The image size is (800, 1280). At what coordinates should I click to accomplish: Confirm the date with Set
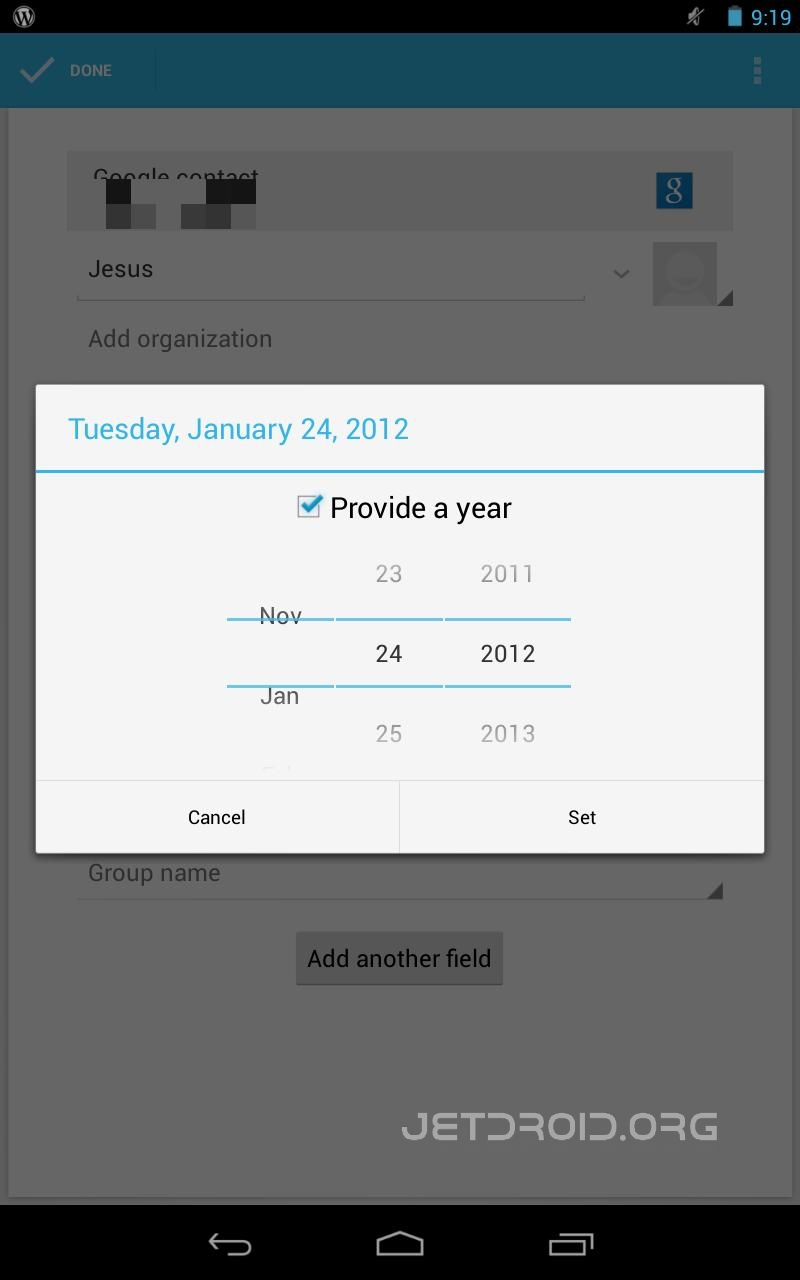pos(582,817)
